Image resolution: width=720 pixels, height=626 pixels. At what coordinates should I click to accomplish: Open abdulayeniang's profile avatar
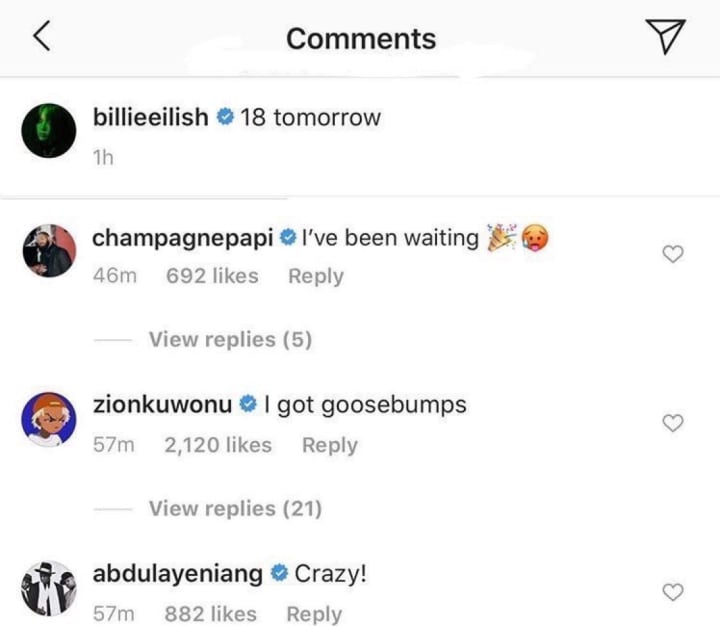tap(49, 588)
